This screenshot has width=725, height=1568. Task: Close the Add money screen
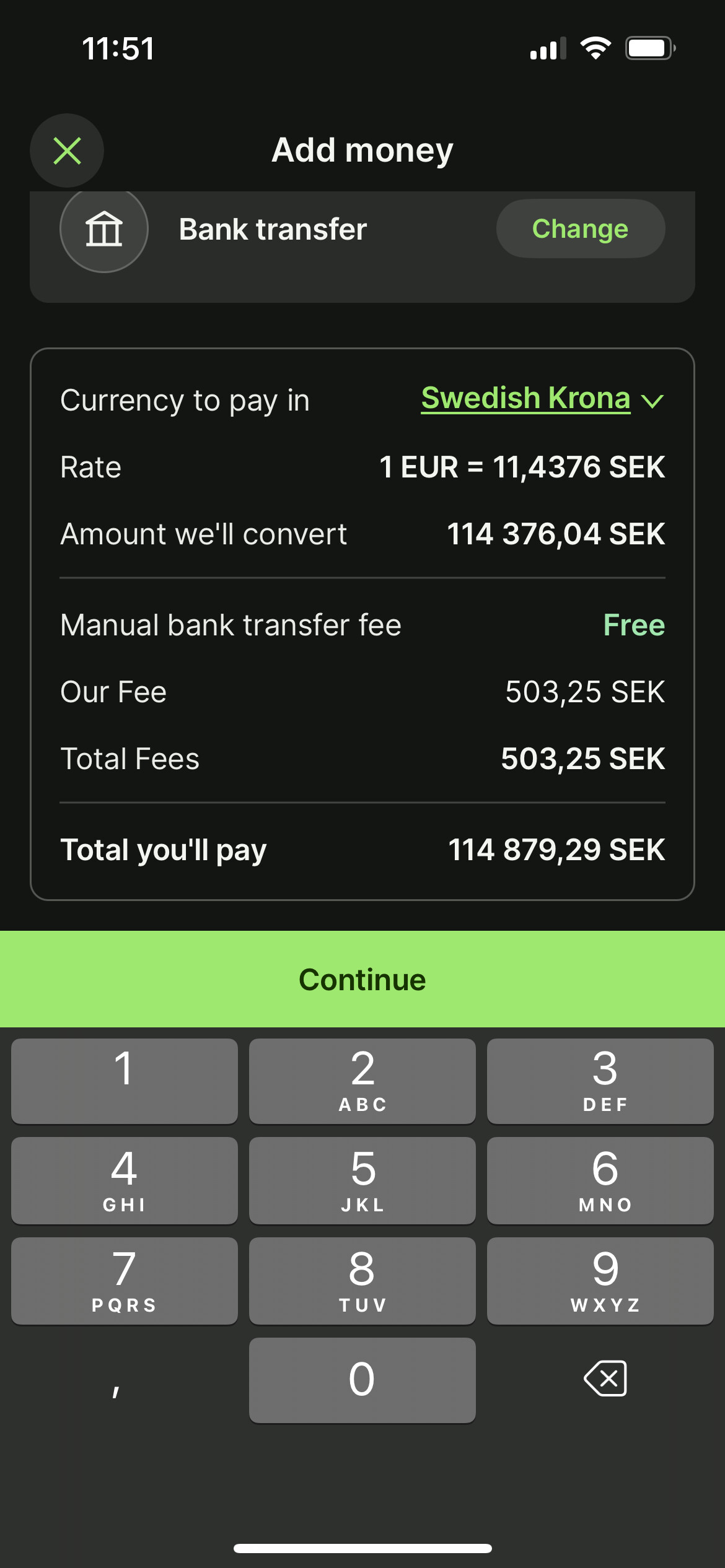67,150
